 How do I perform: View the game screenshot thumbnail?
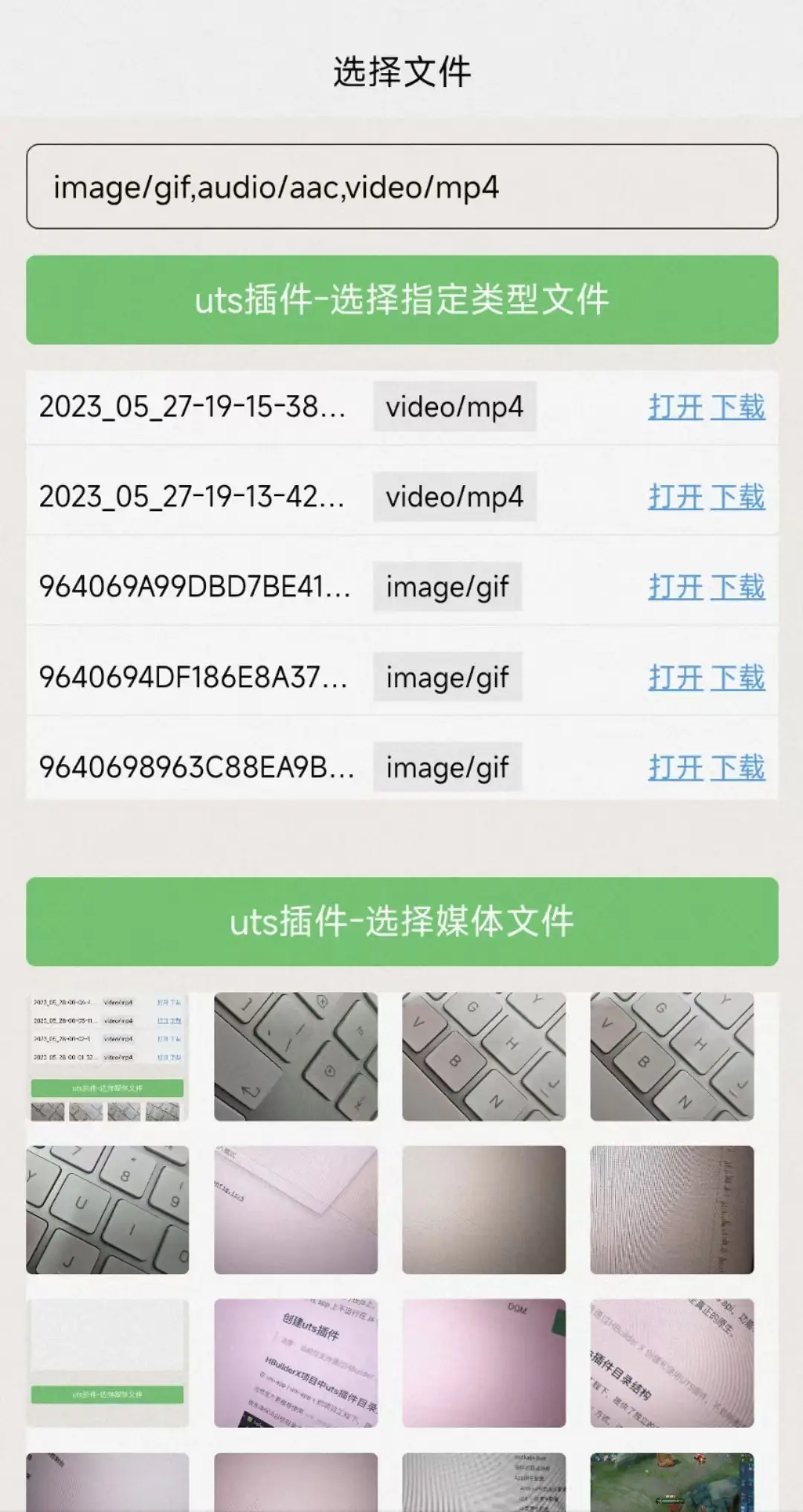tap(672, 1482)
